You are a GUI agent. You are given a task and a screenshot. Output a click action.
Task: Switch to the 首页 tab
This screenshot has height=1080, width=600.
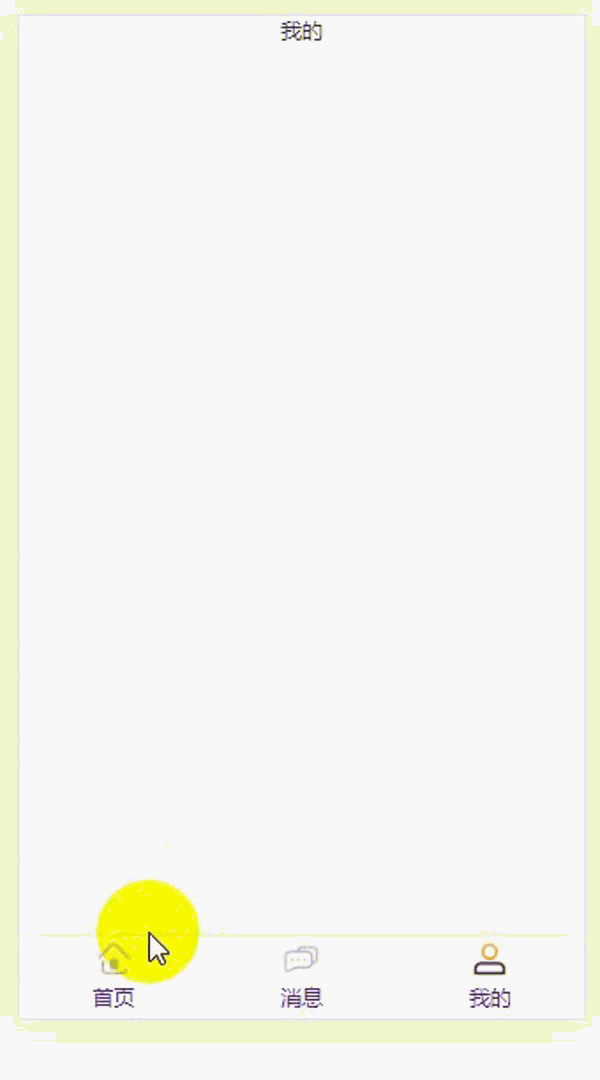tap(114, 975)
